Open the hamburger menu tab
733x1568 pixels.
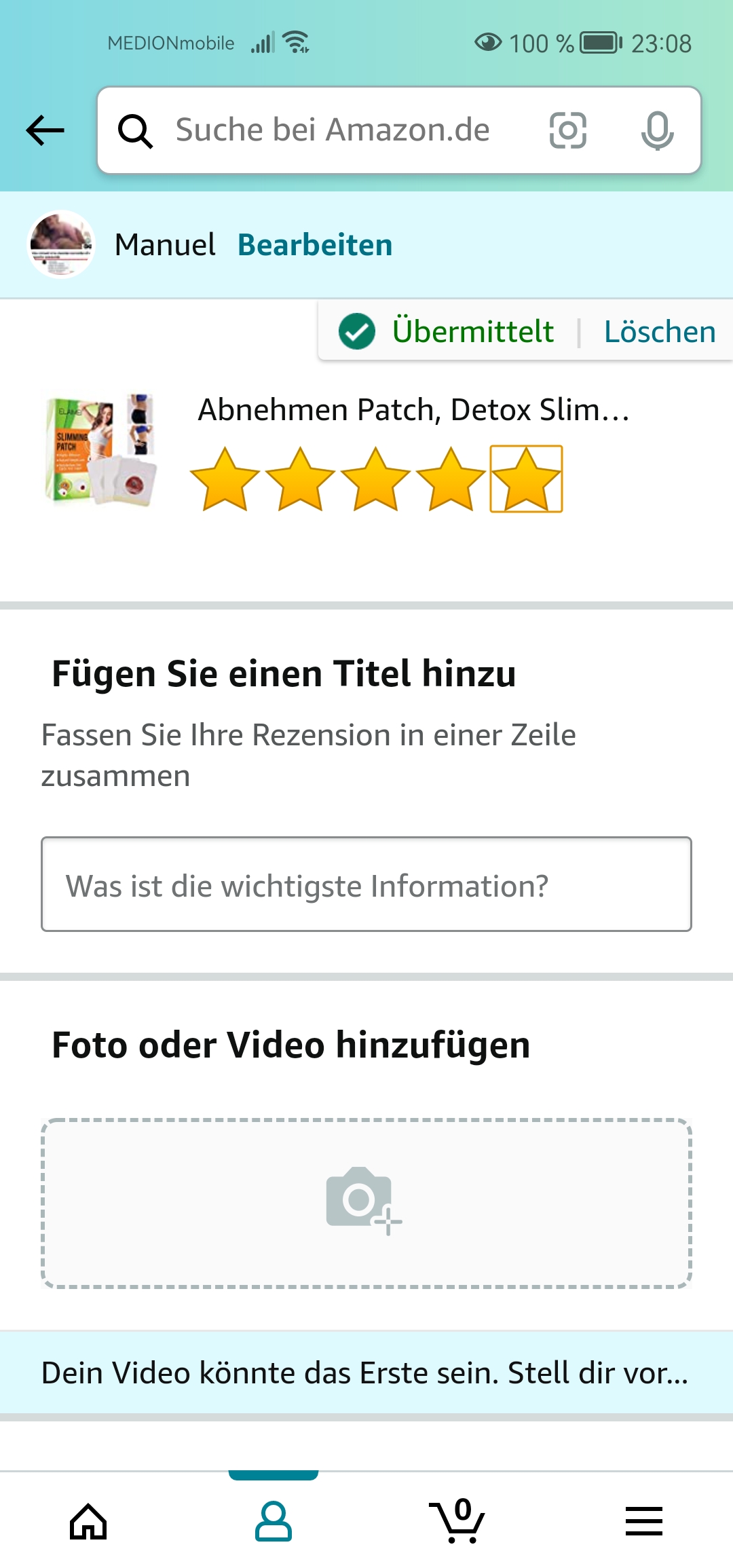[x=643, y=1522]
